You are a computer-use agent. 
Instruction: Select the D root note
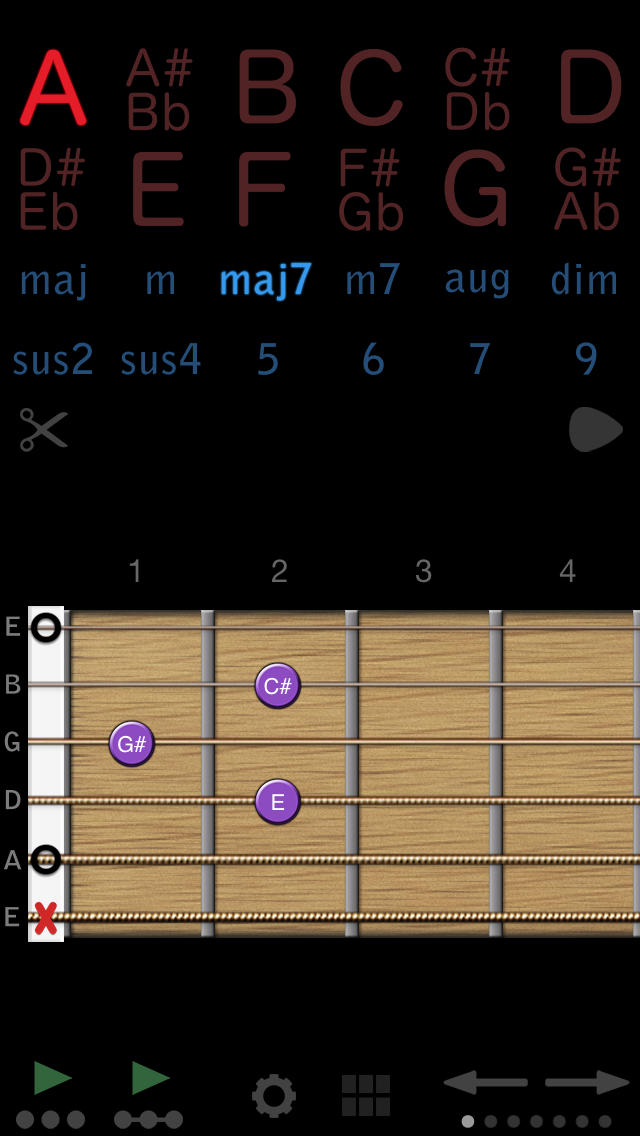(589, 87)
